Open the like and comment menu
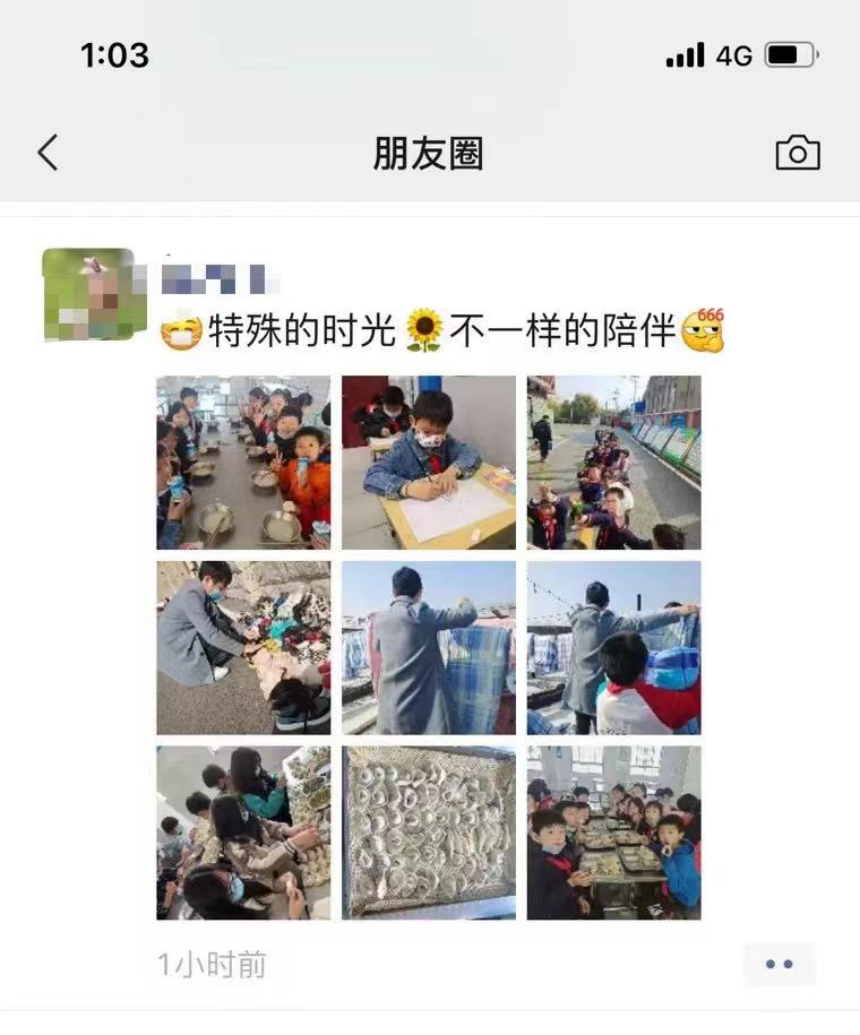This screenshot has height=1035, width=860. pyautogui.click(x=778, y=964)
